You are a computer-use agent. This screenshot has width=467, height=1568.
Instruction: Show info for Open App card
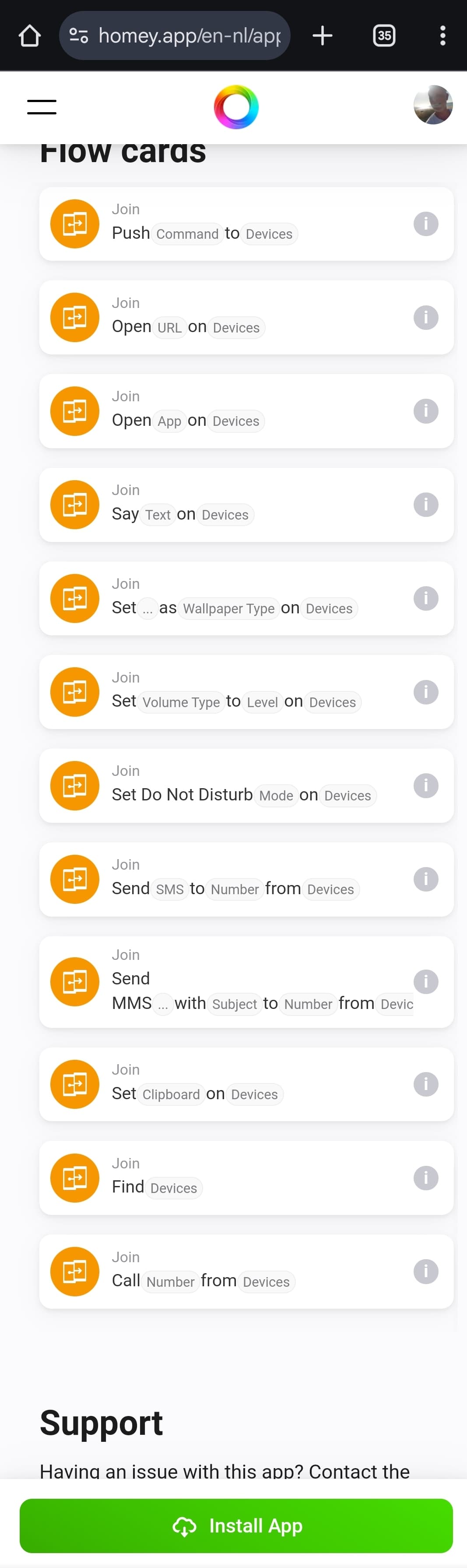coord(426,411)
